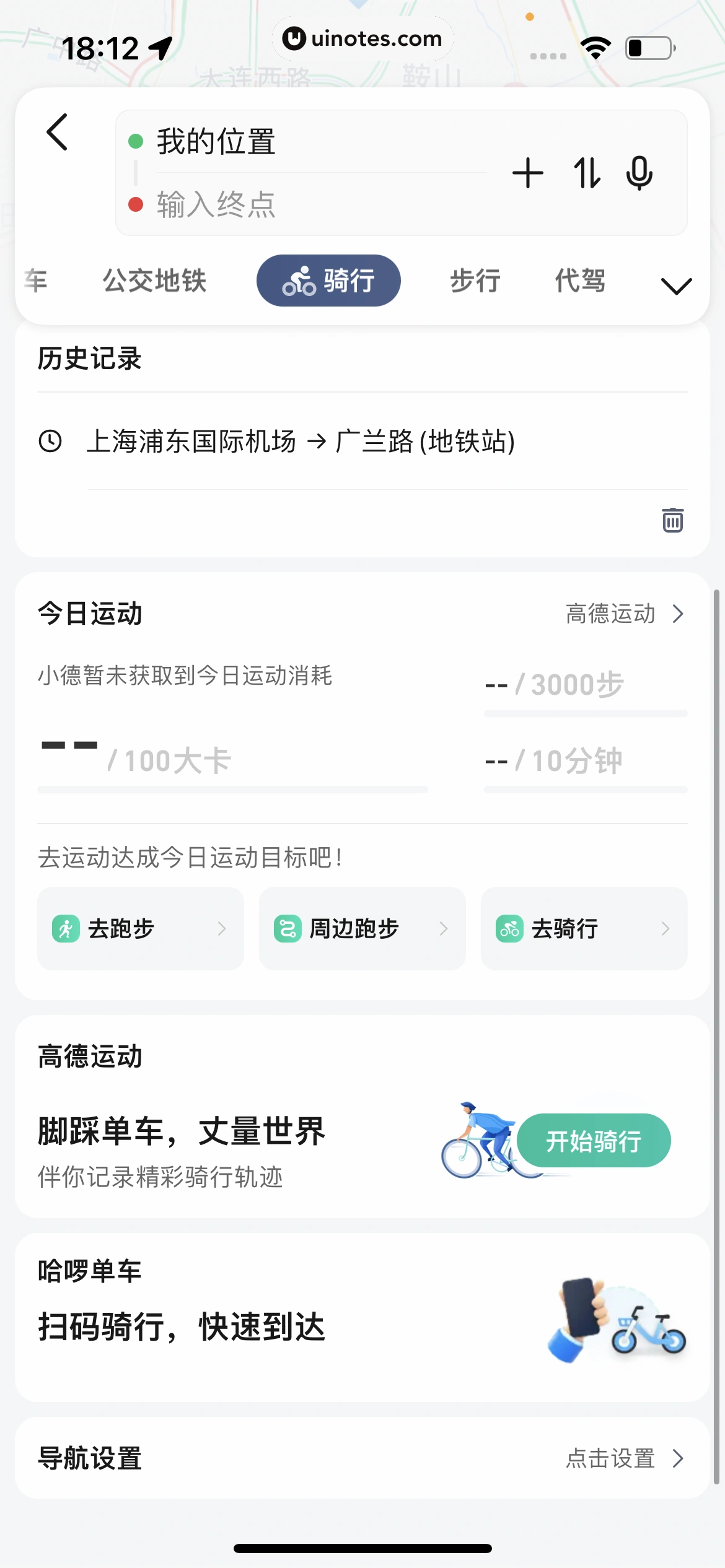
Task: Tap the 3000步 progress bar
Action: click(x=586, y=713)
